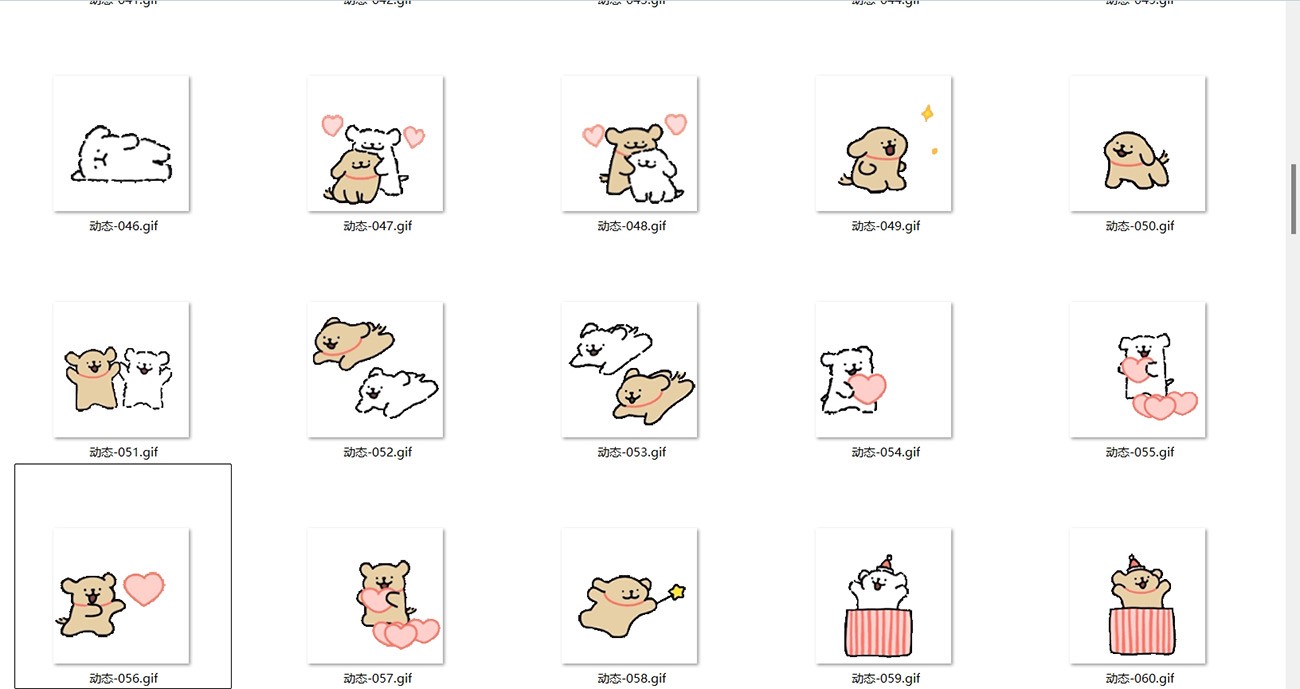Open the file 动态-046.gif
Screen dimensions: 1300x689
pyautogui.click(x=121, y=144)
